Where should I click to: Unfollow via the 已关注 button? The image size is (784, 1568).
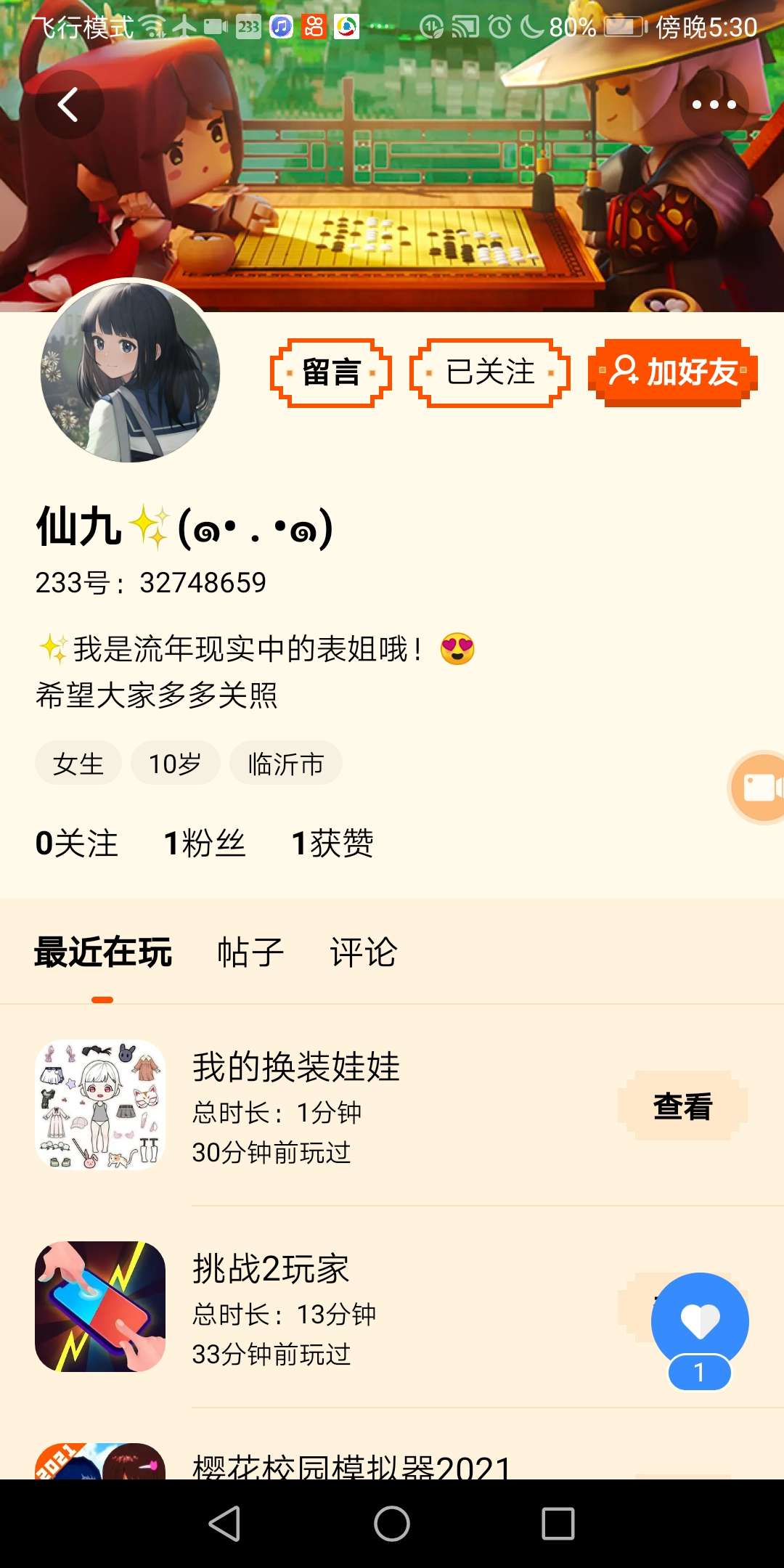pos(490,372)
